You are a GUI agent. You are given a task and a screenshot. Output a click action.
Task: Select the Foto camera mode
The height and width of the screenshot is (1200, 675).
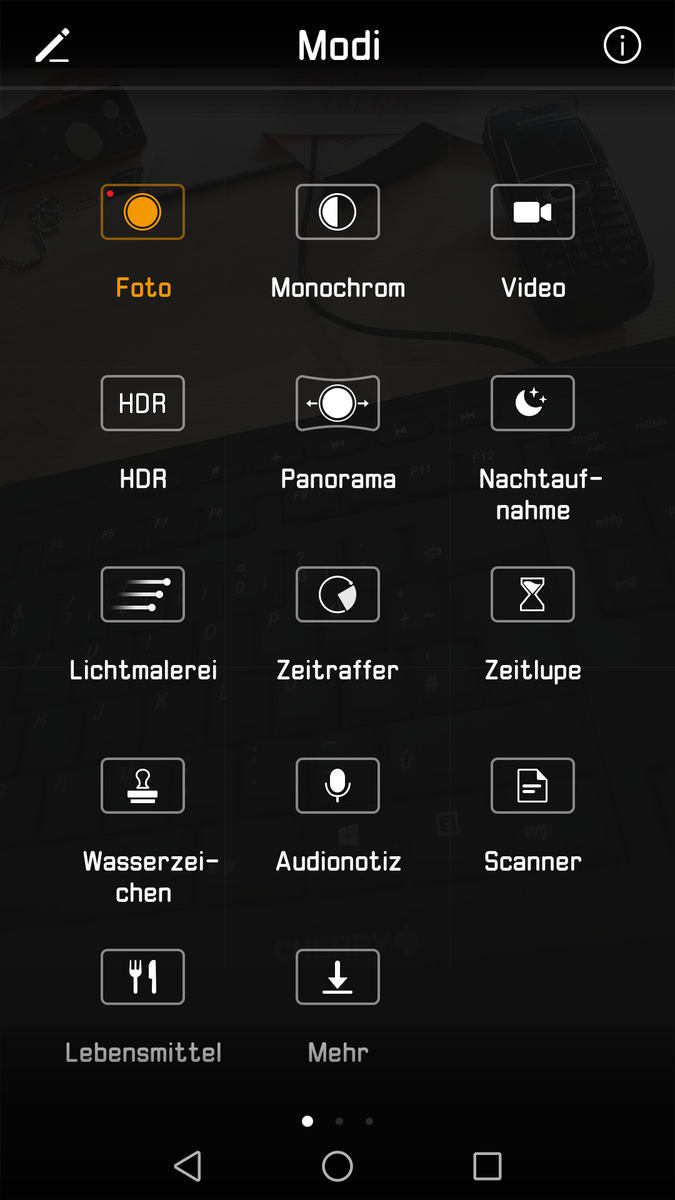143,212
